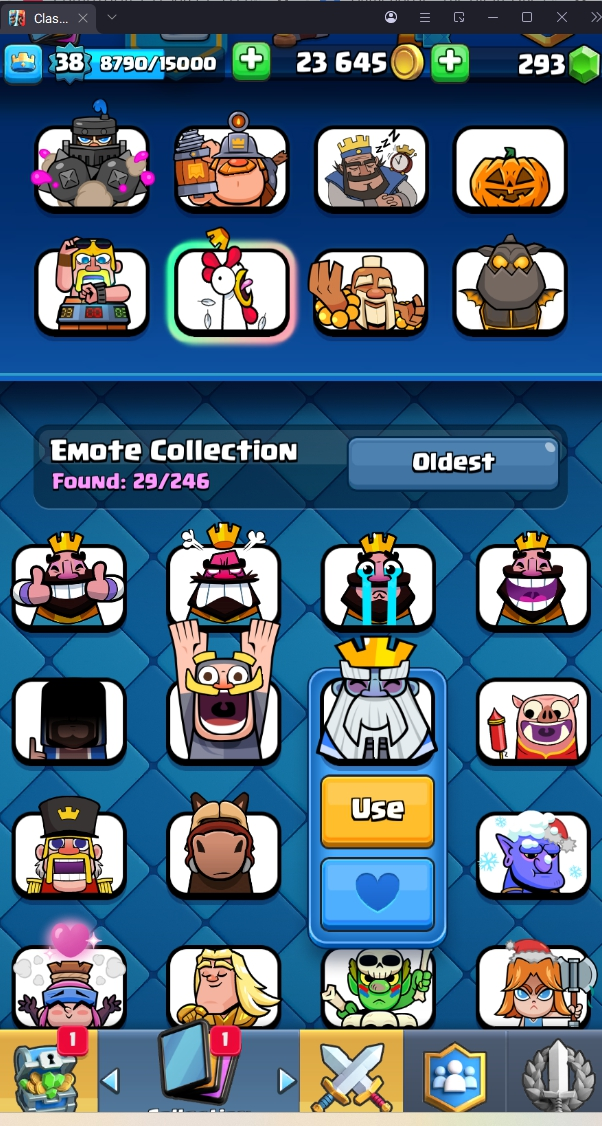Open the Clan social tab
Viewport: 602px width, 1126px height.
tap(454, 1076)
